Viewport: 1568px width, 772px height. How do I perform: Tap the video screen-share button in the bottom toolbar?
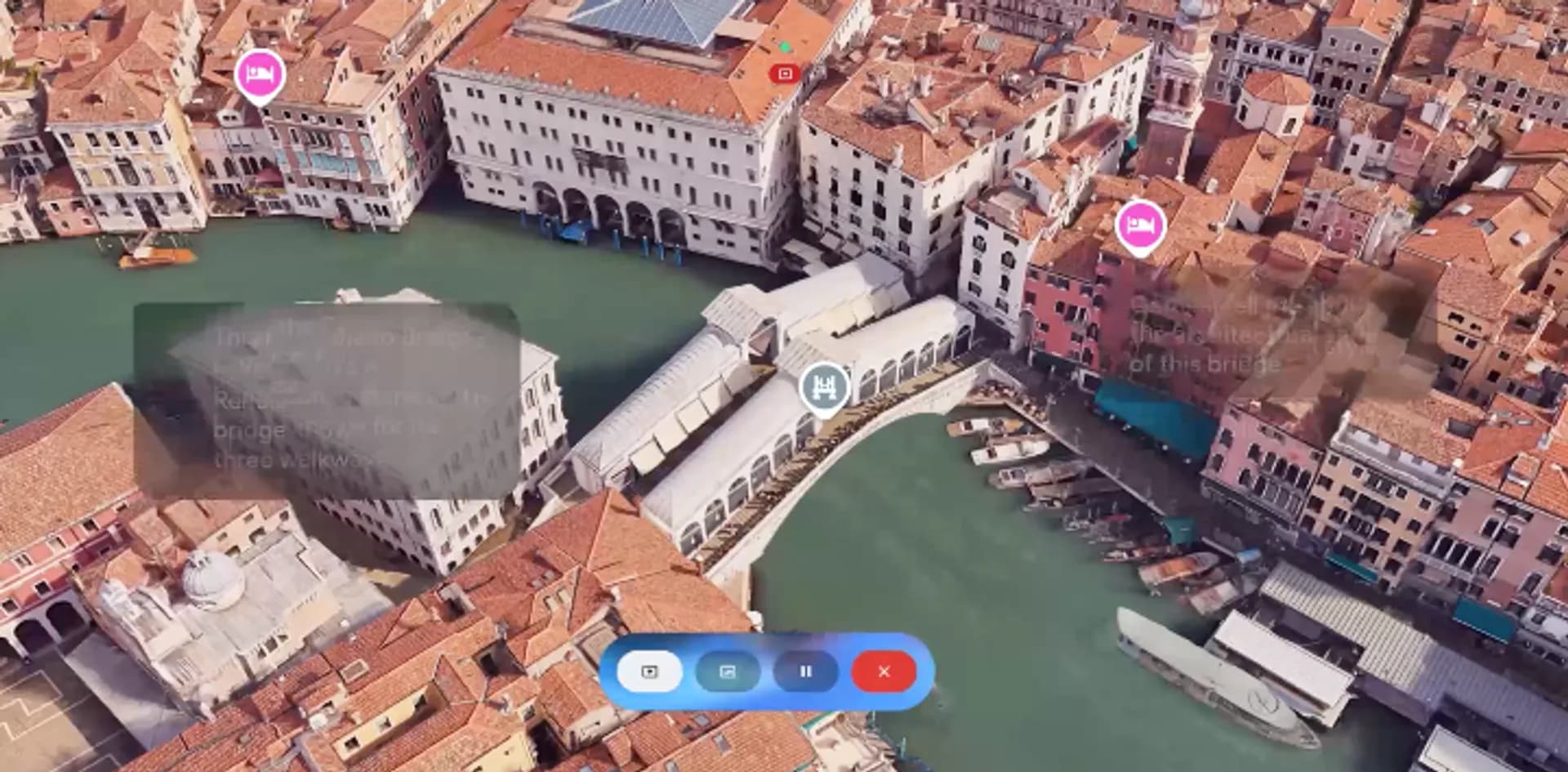[649, 672]
